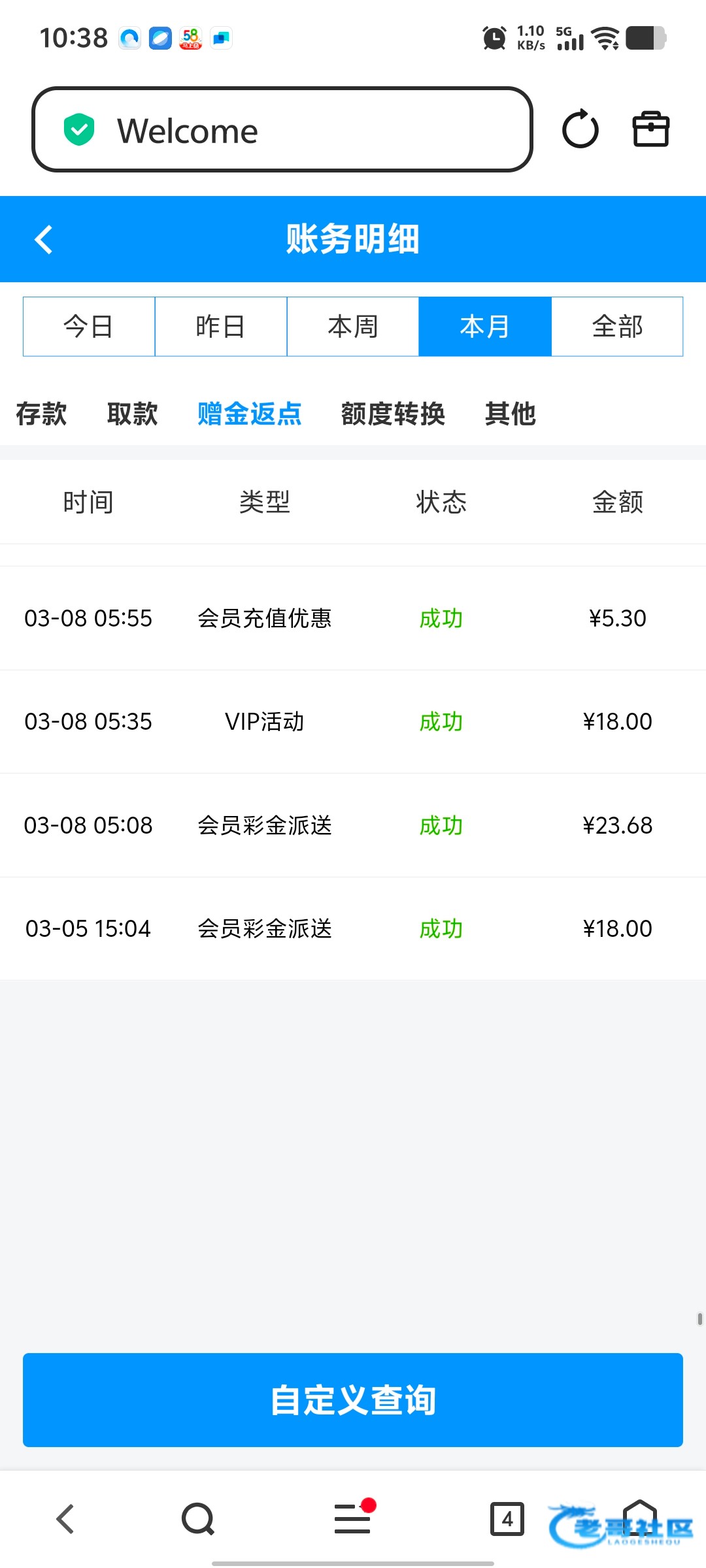Go to the browser home page

pyautogui.click(x=639, y=1518)
